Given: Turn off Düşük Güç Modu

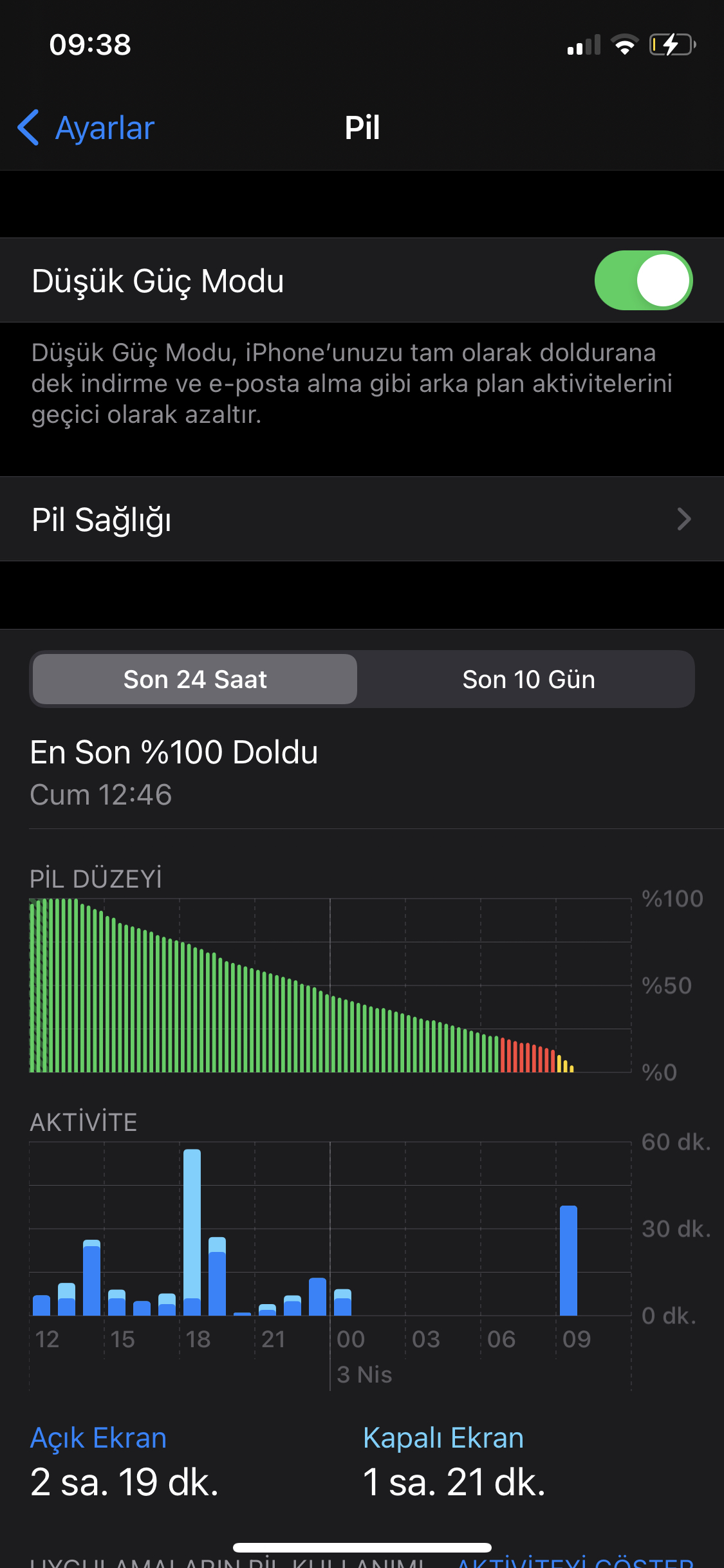Looking at the screenshot, I should click(643, 281).
